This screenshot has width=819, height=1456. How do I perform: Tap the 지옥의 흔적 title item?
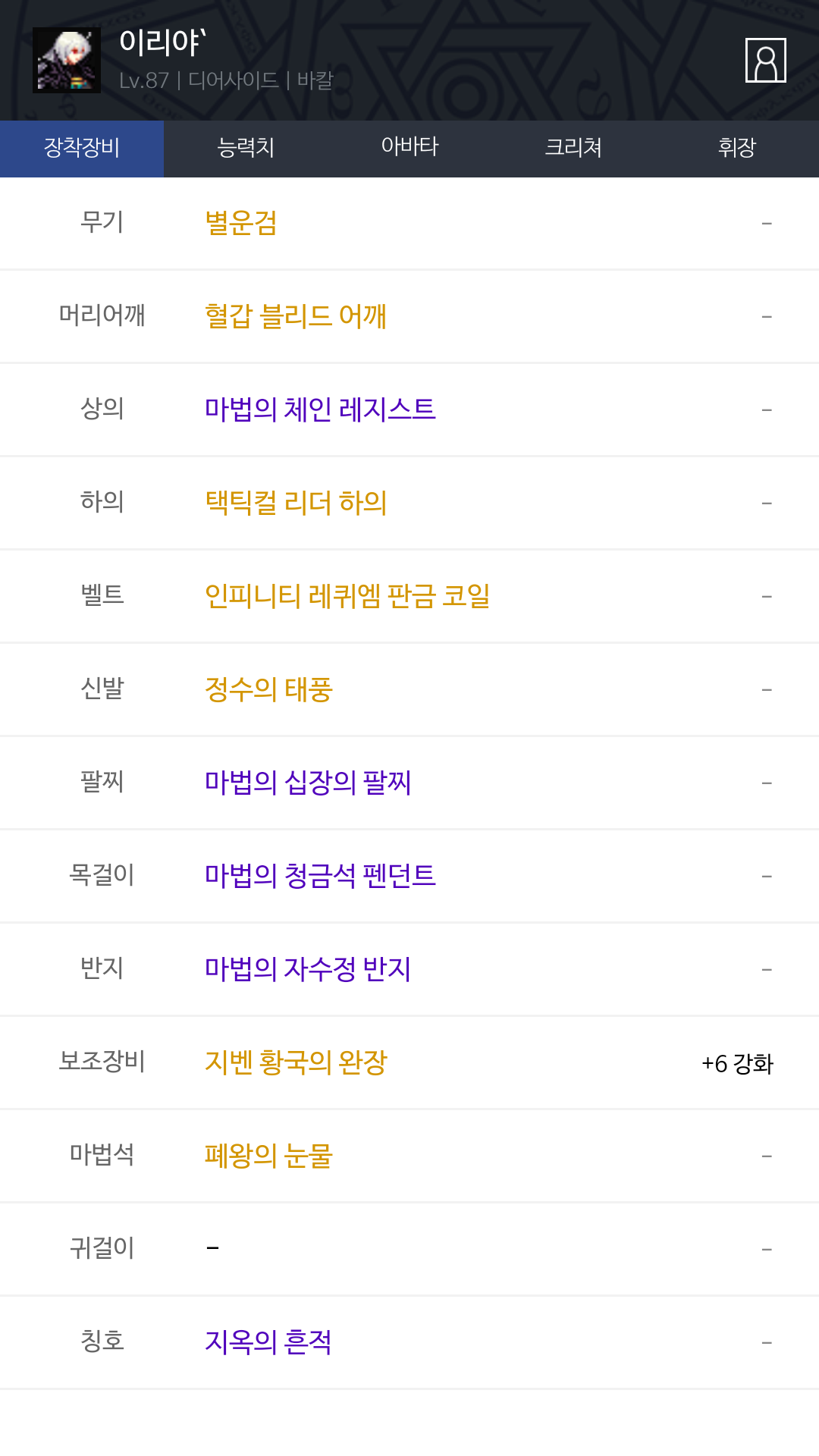click(x=268, y=1342)
